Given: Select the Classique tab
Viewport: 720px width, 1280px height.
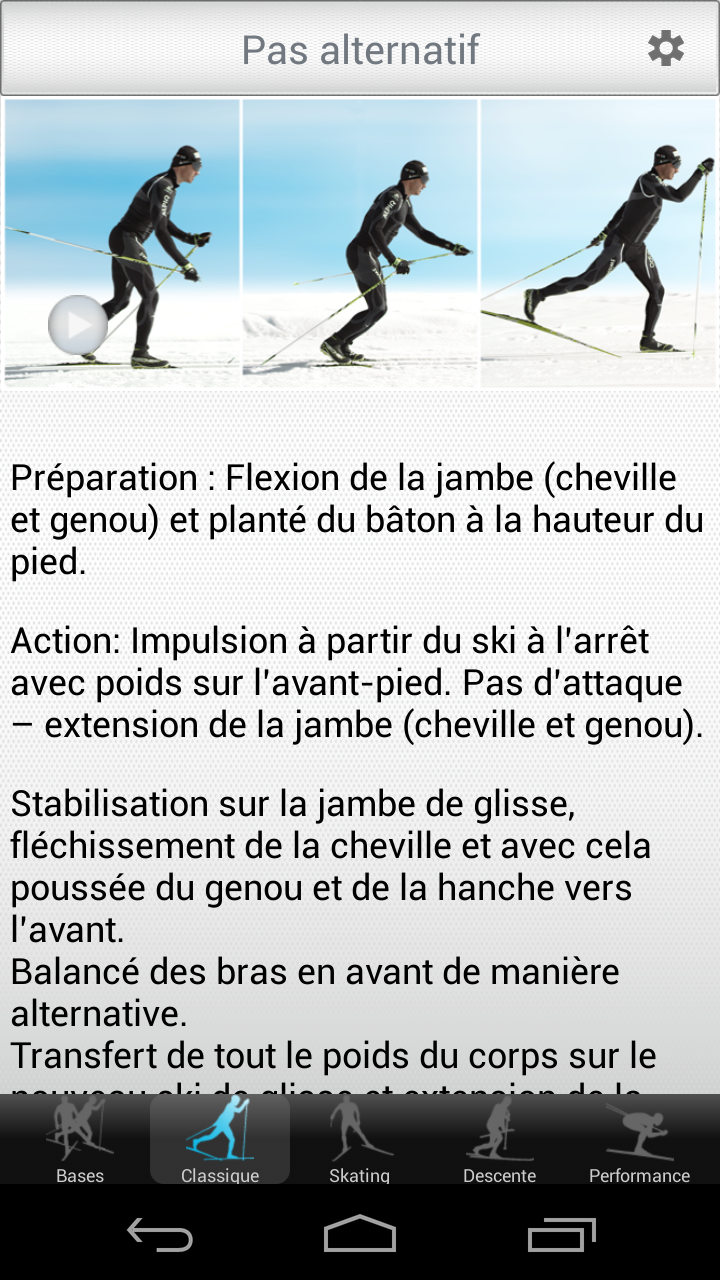Looking at the screenshot, I should [220, 1140].
